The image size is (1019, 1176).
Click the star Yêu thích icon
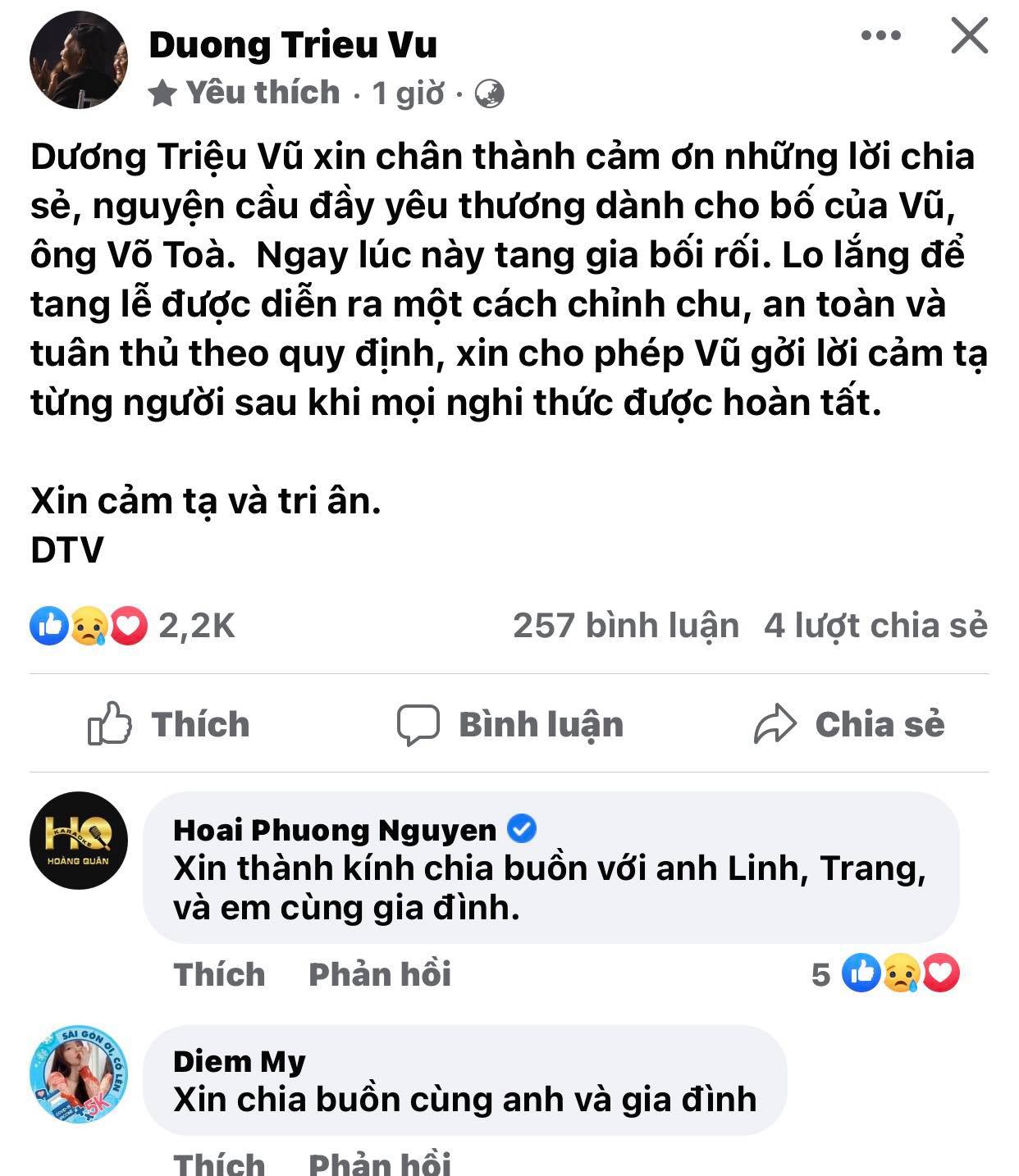coord(161,91)
